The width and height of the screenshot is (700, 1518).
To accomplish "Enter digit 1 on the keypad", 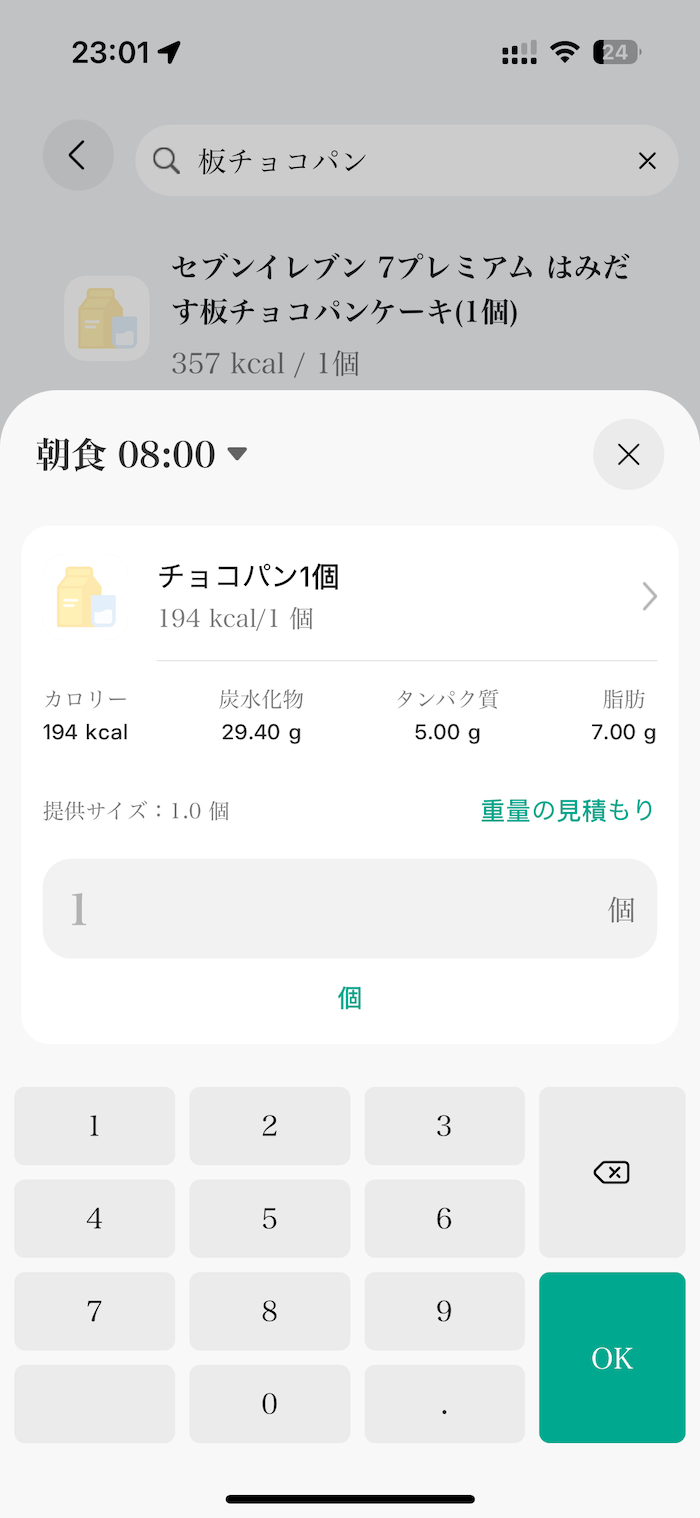I will click(94, 1126).
